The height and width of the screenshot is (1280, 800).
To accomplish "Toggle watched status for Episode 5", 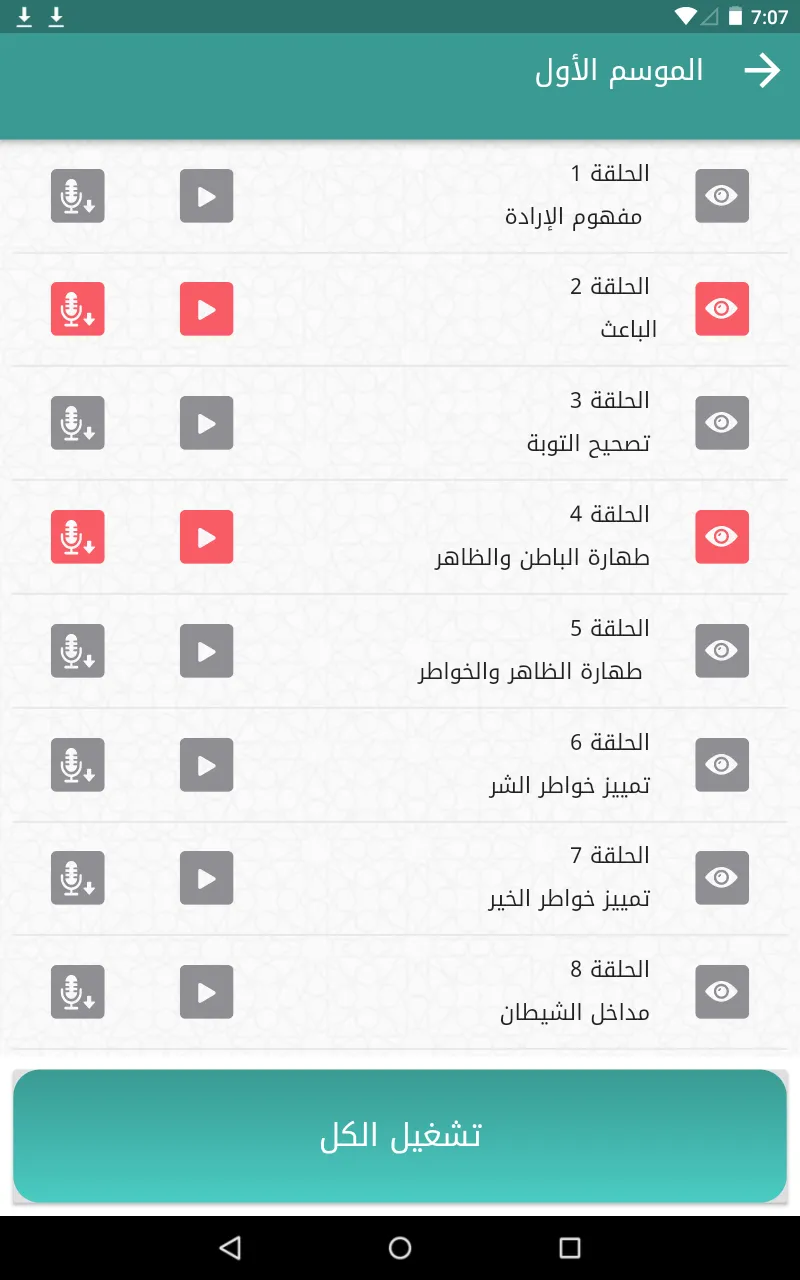I will 722,651.
